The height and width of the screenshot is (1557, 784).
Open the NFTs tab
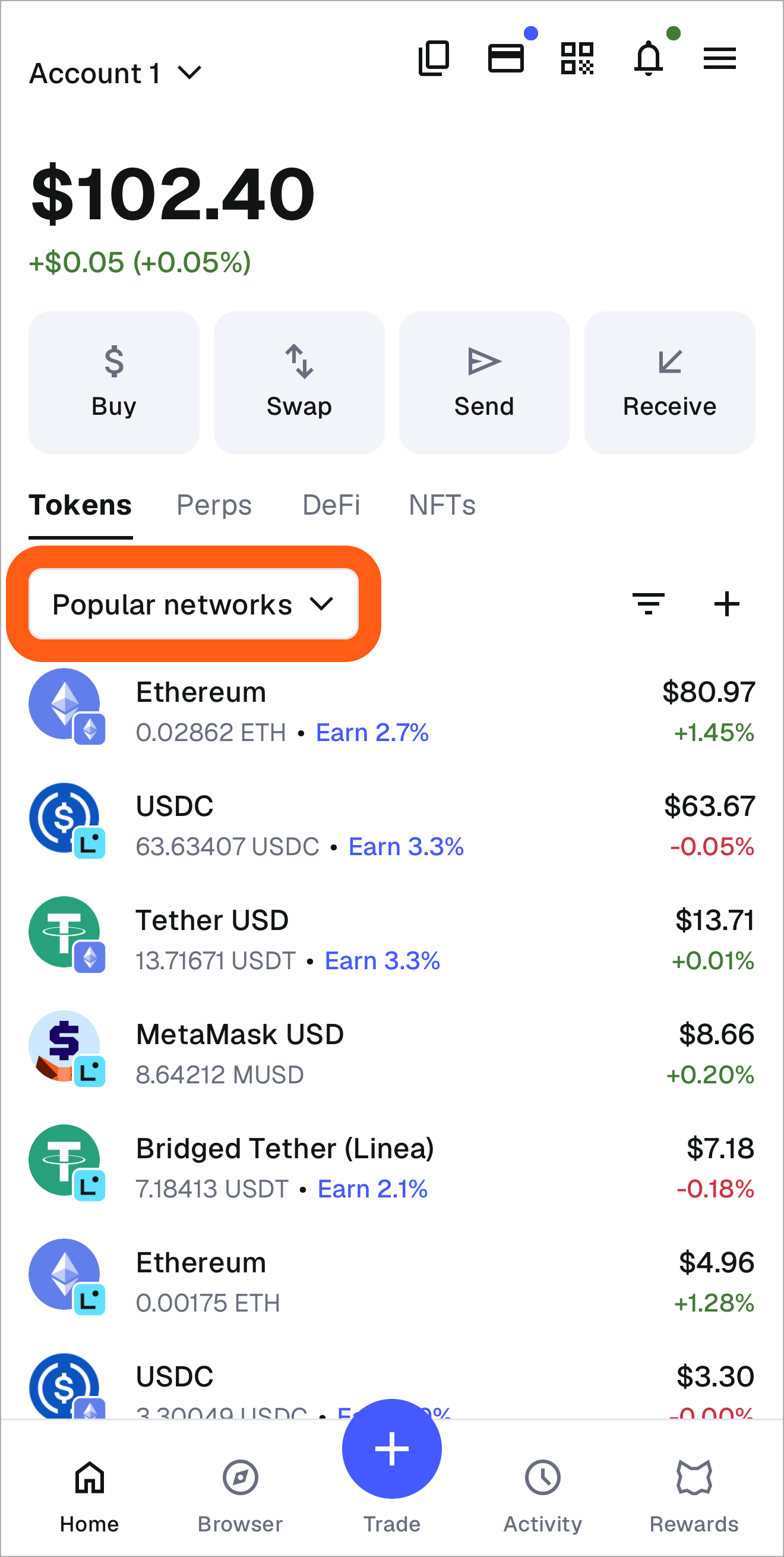pyautogui.click(x=442, y=505)
